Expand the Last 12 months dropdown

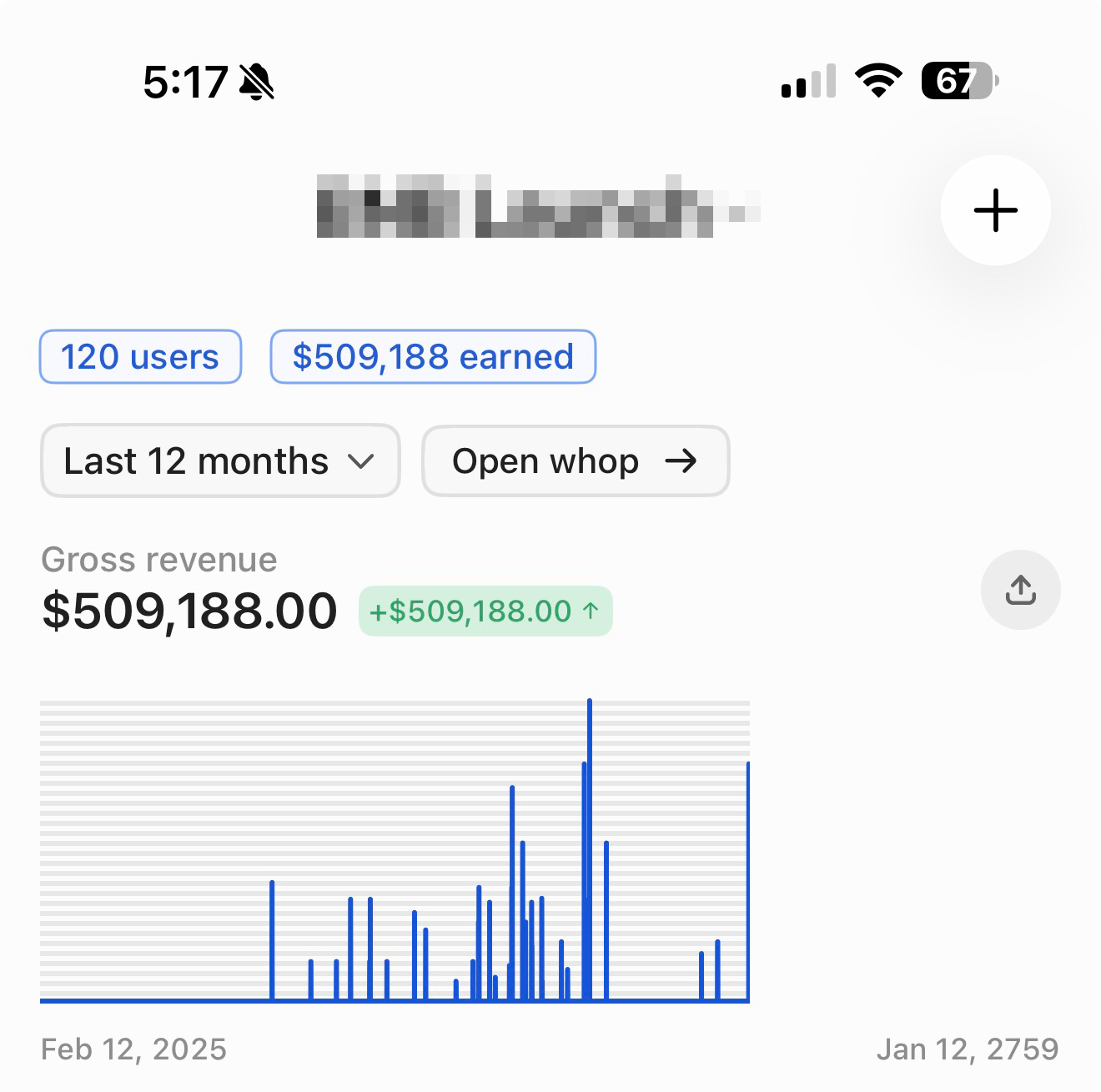(x=220, y=461)
